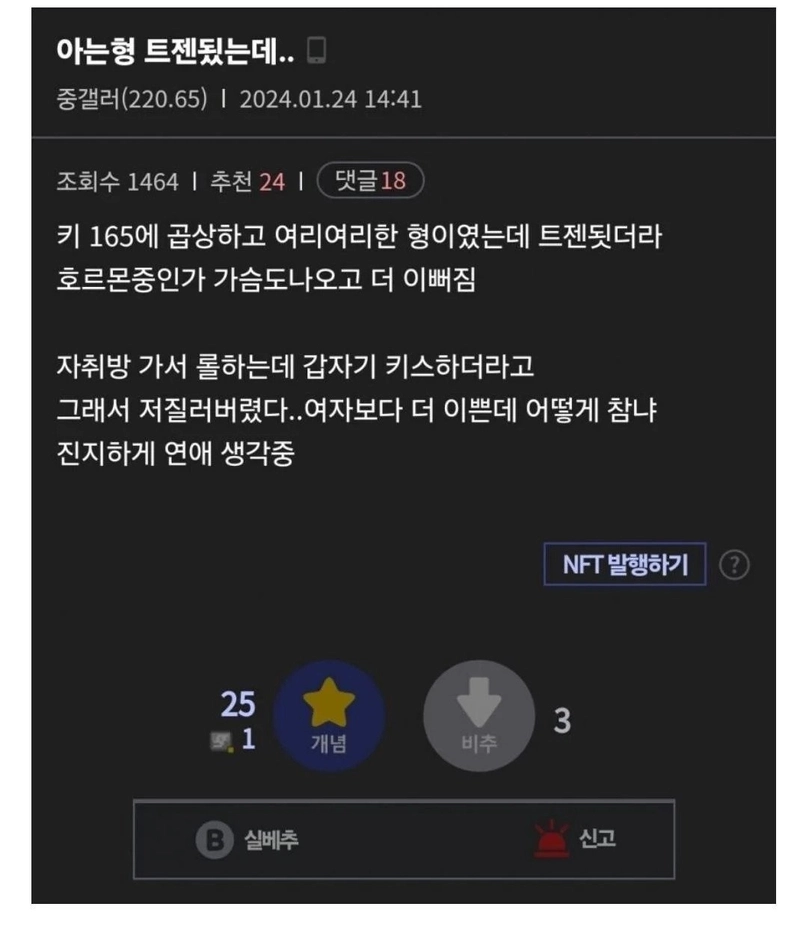Tap the NFT 발행하기 button

(625, 564)
